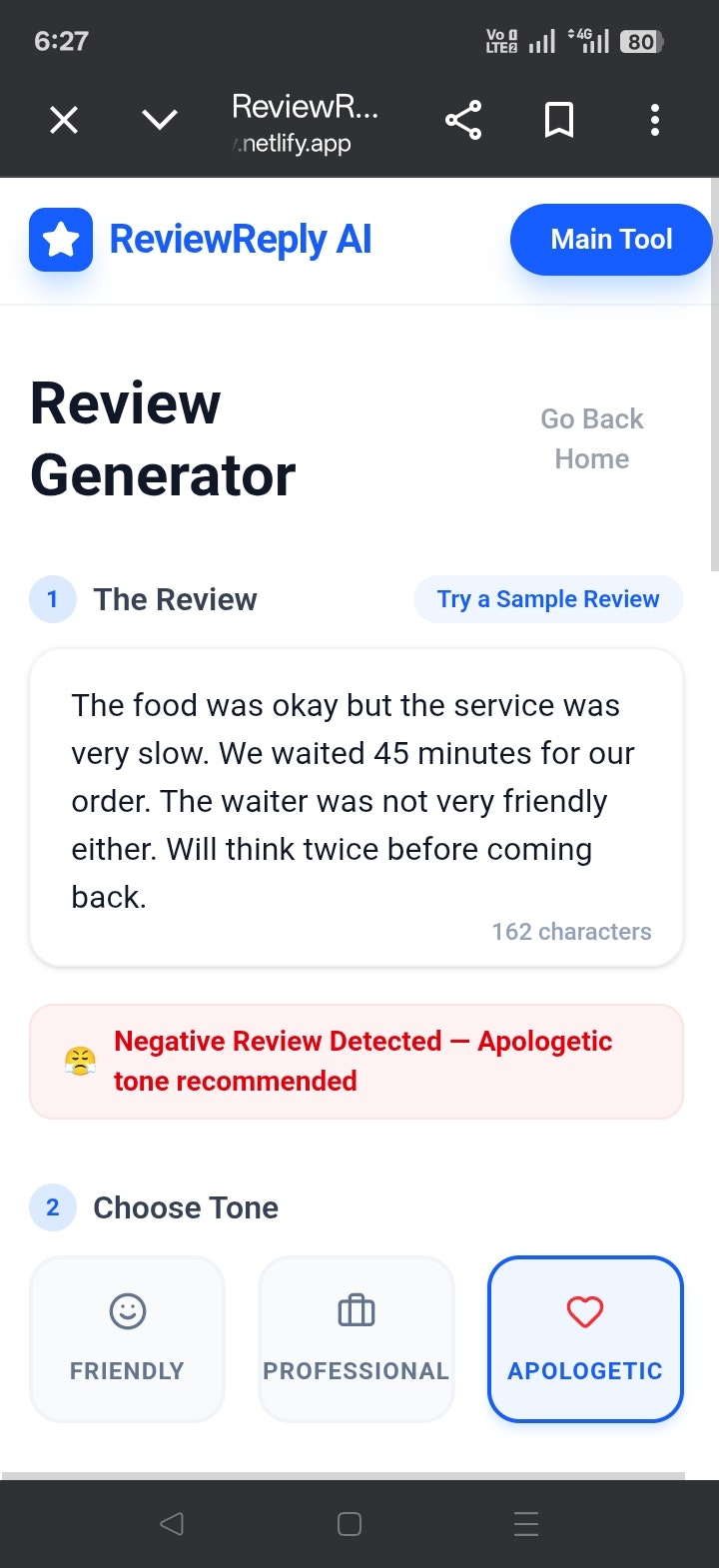Viewport: 719px width, 1568px height.
Task: Click the Go Back Home link
Action: point(592,437)
